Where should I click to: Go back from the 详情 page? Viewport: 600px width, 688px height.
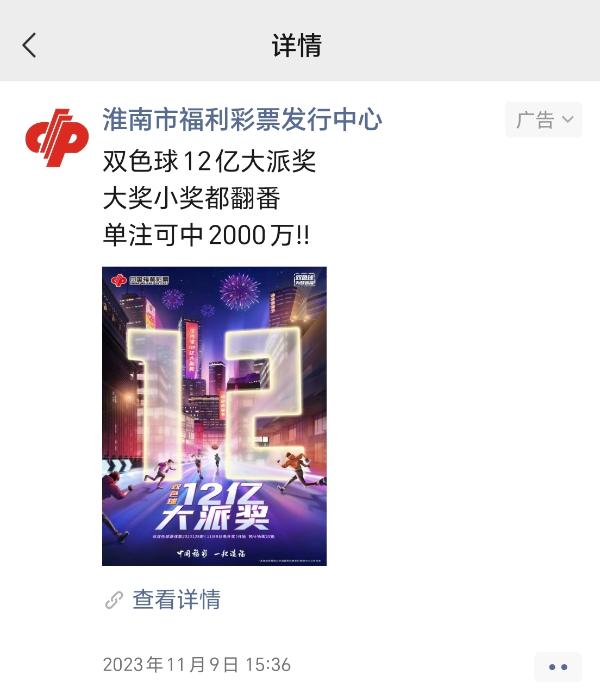30,45
